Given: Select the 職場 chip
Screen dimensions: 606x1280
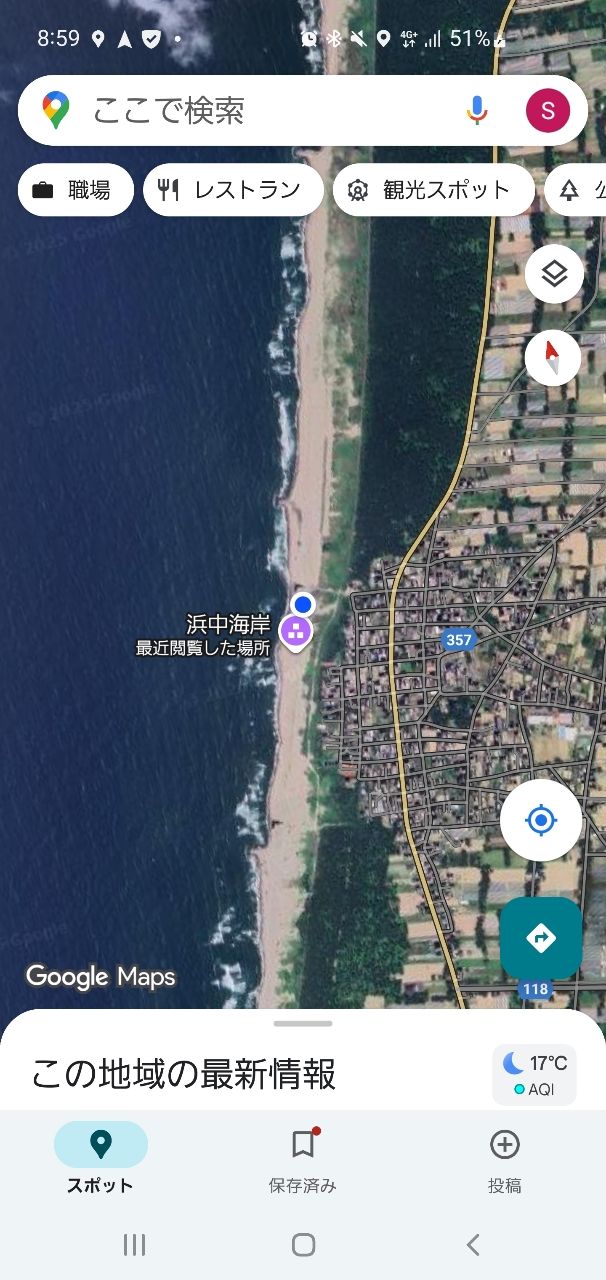Looking at the screenshot, I should [76, 190].
